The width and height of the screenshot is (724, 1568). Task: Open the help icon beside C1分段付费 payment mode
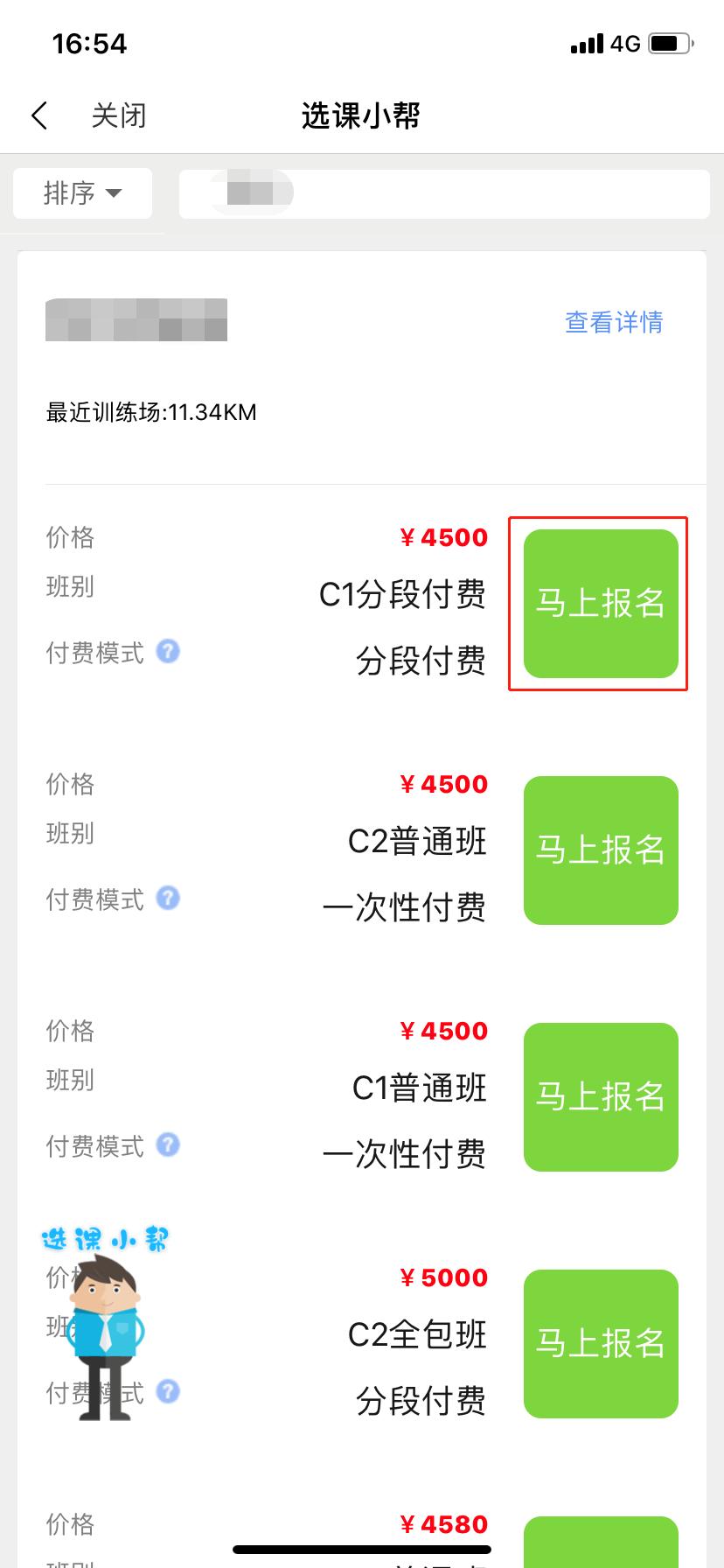pos(168,651)
